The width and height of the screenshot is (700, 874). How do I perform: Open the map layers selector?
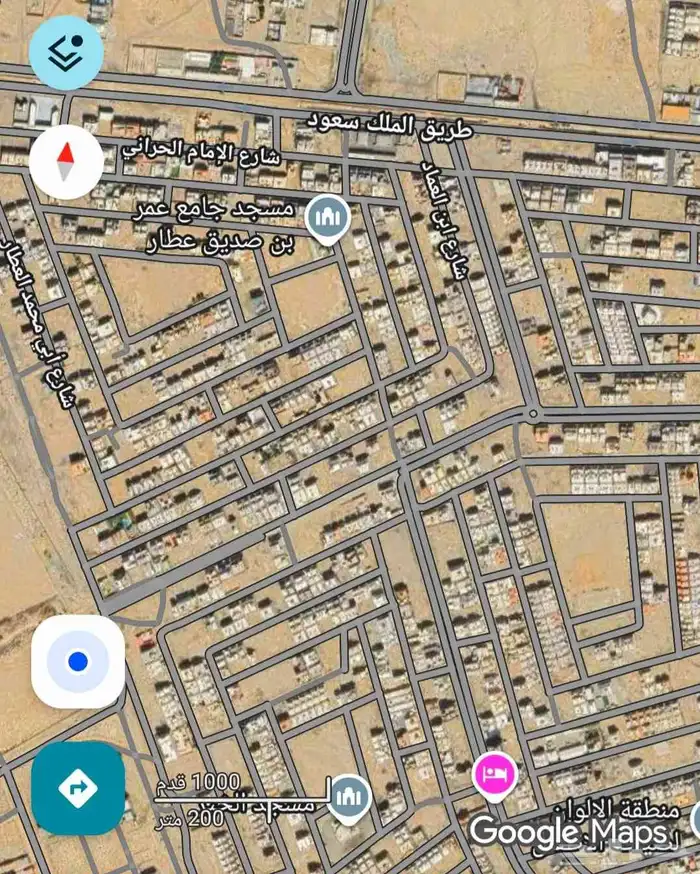[66, 52]
